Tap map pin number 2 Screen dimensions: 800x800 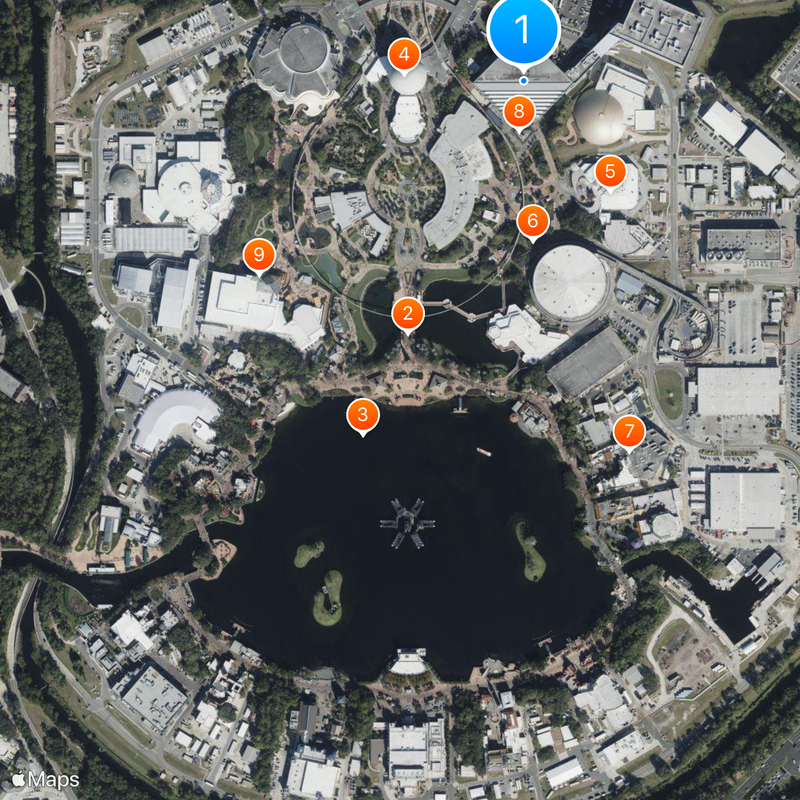[407, 314]
